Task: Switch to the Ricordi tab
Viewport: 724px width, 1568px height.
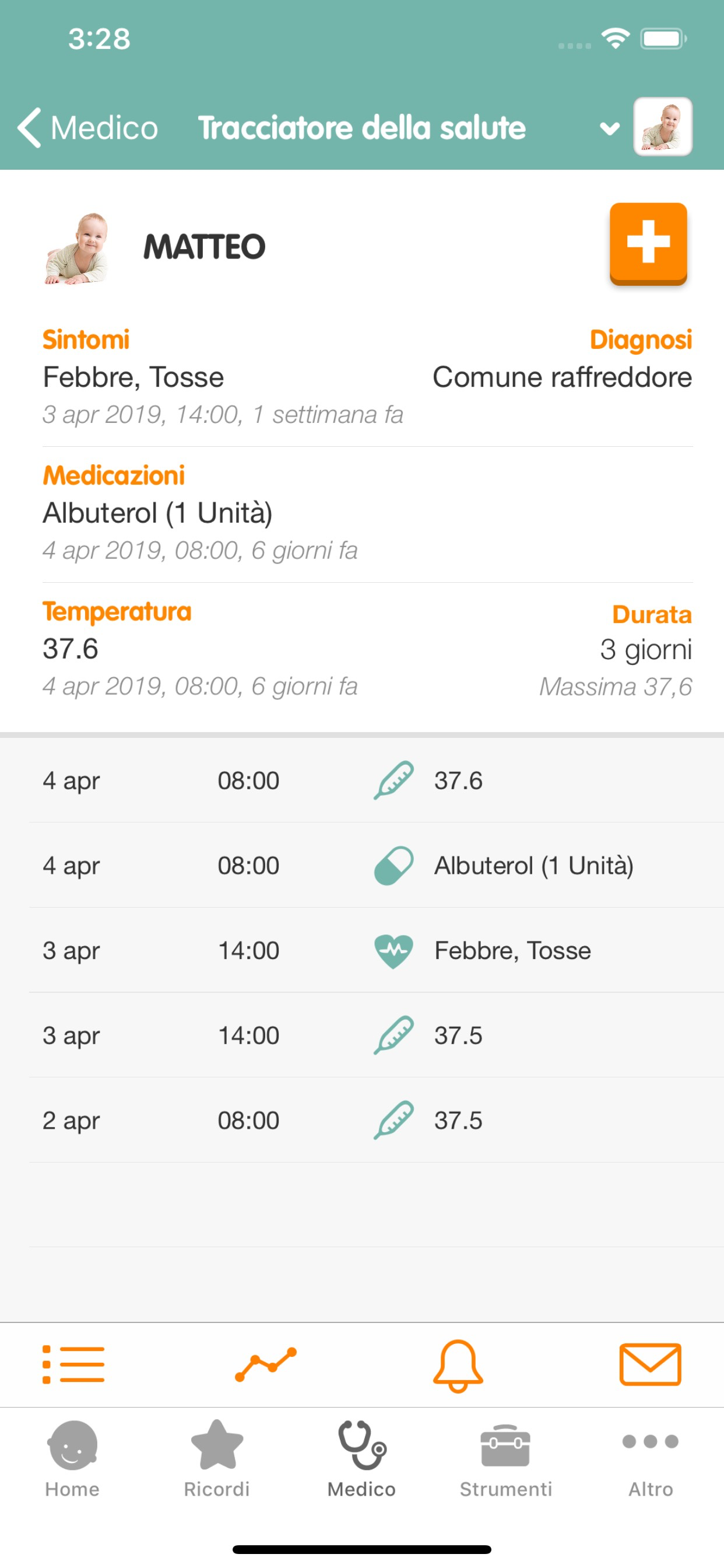Action: click(217, 1459)
